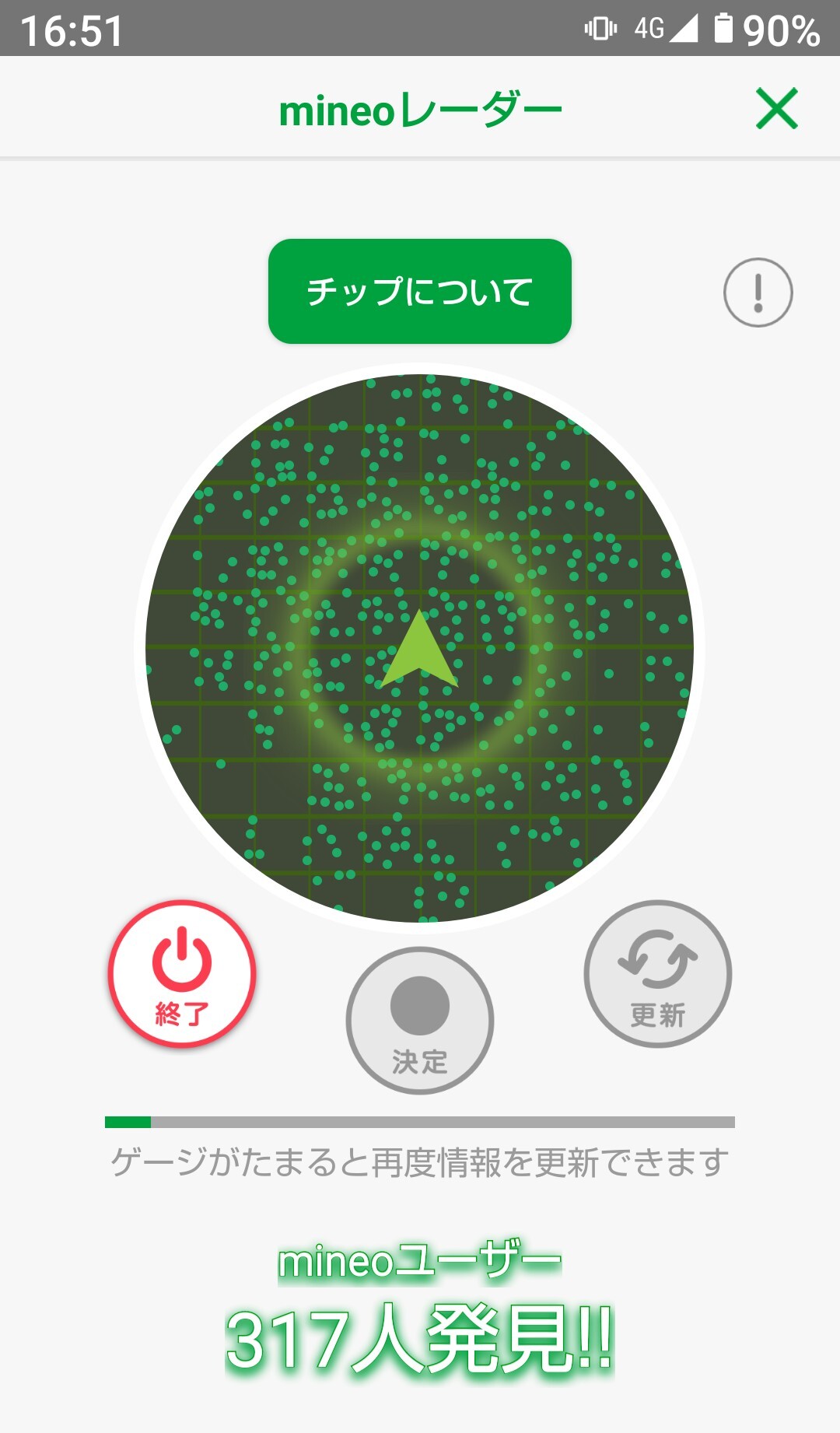The width and height of the screenshot is (840, 1433).
Task: Tap the 決定 confirm button
Action: [420, 1020]
